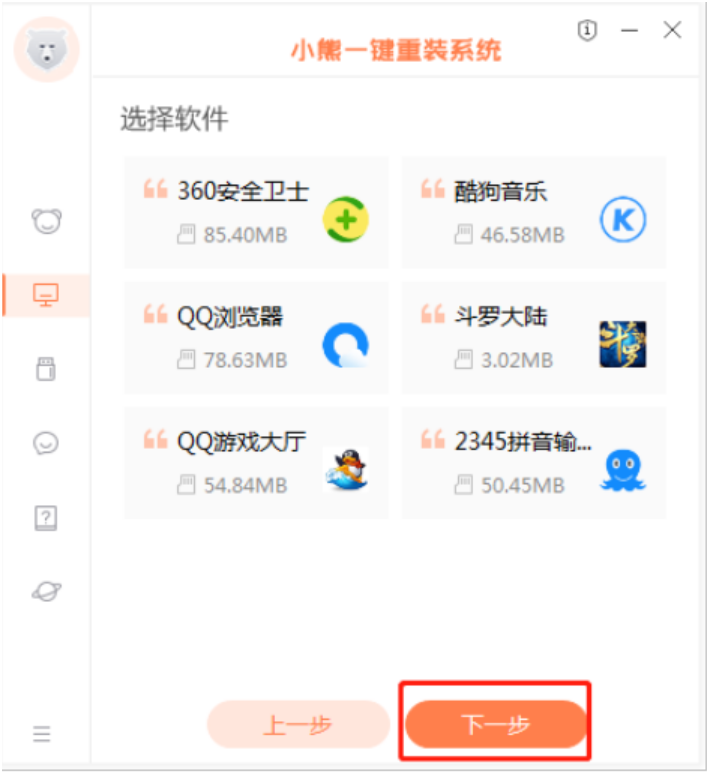Open the info icon beside minimize

[587, 31]
